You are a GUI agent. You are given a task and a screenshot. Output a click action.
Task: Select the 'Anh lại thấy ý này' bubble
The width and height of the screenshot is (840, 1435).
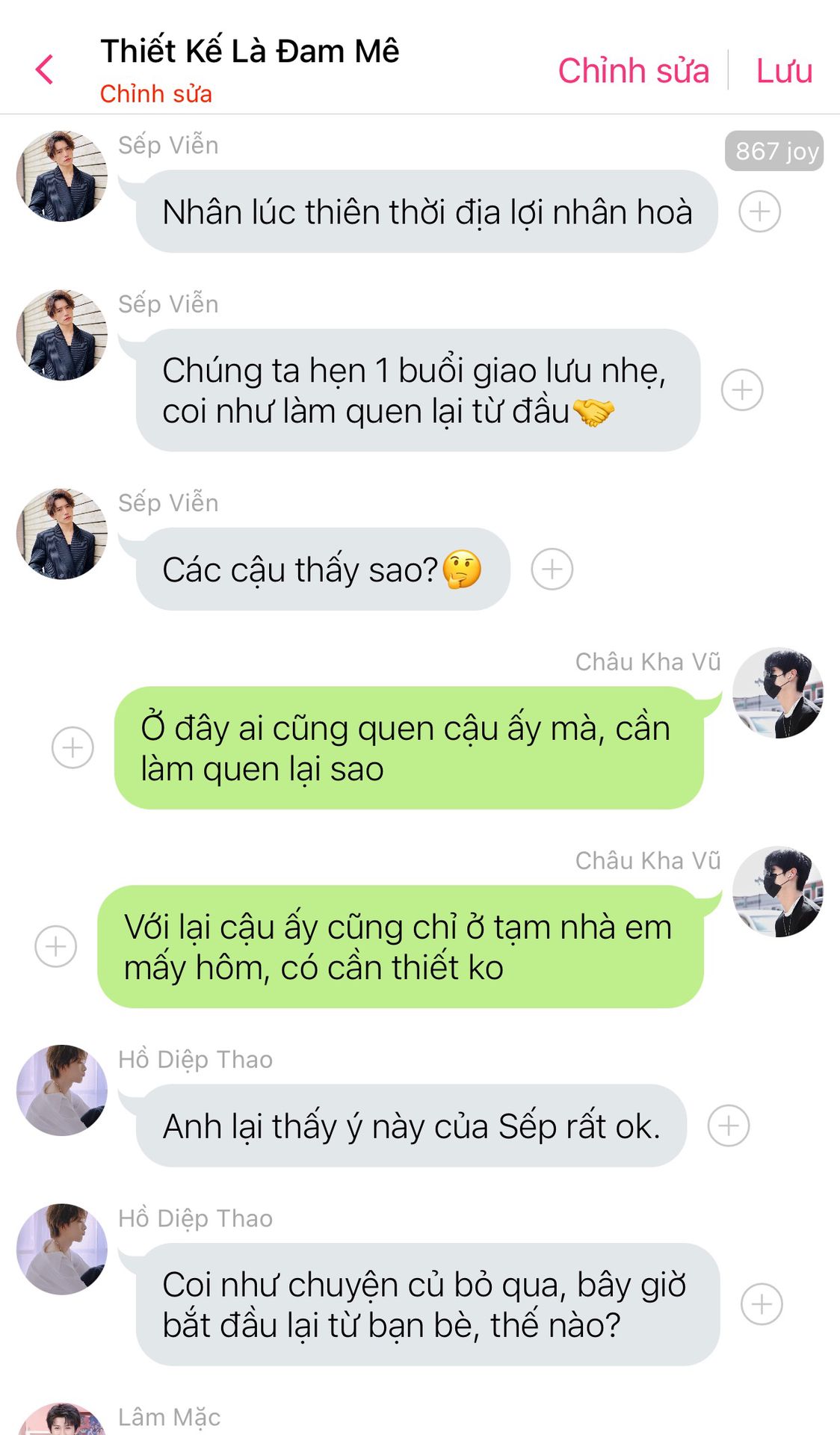click(411, 1126)
